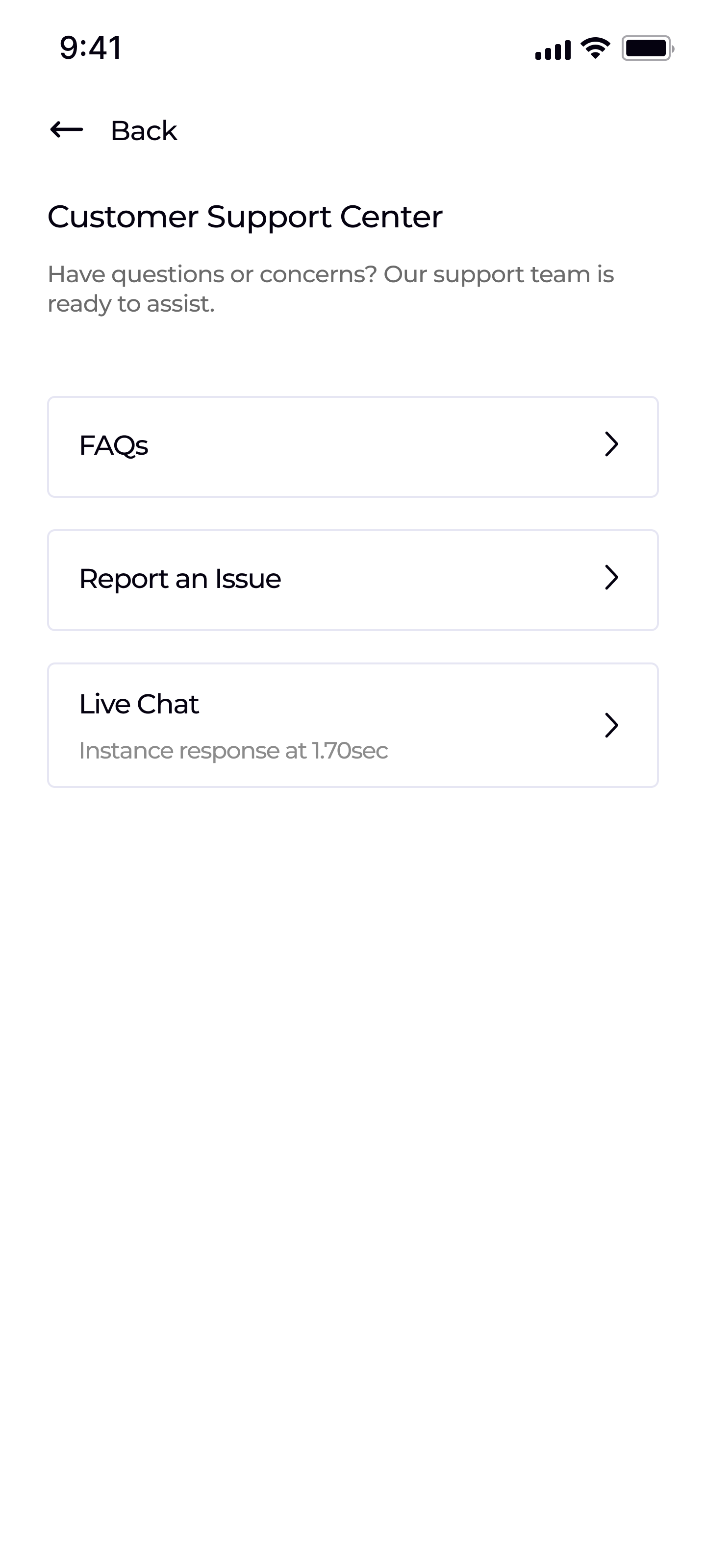This screenshot has height=1568, width=706.
Task: Start a Live Chat session
Action: (353, 725)
